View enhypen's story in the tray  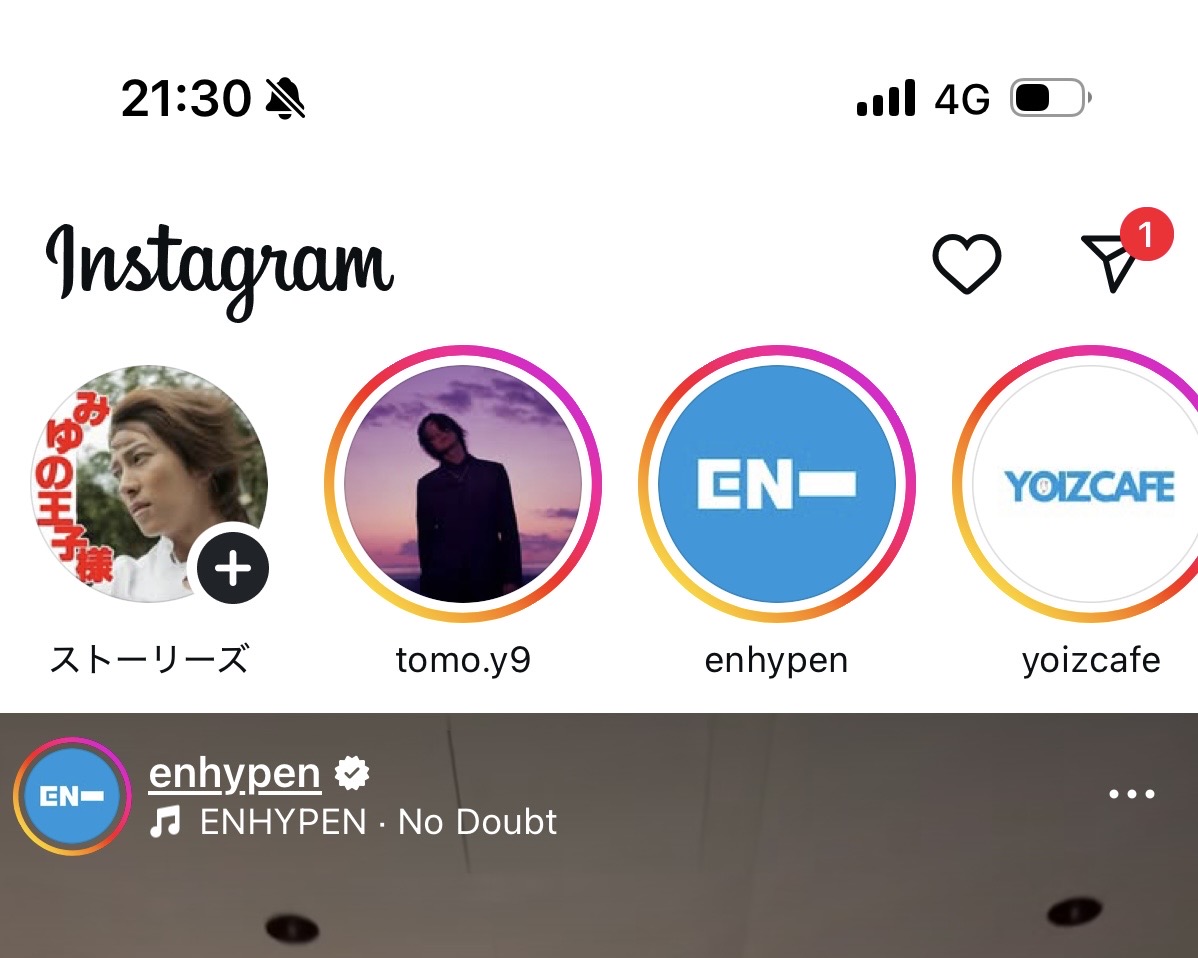[776, 484]
